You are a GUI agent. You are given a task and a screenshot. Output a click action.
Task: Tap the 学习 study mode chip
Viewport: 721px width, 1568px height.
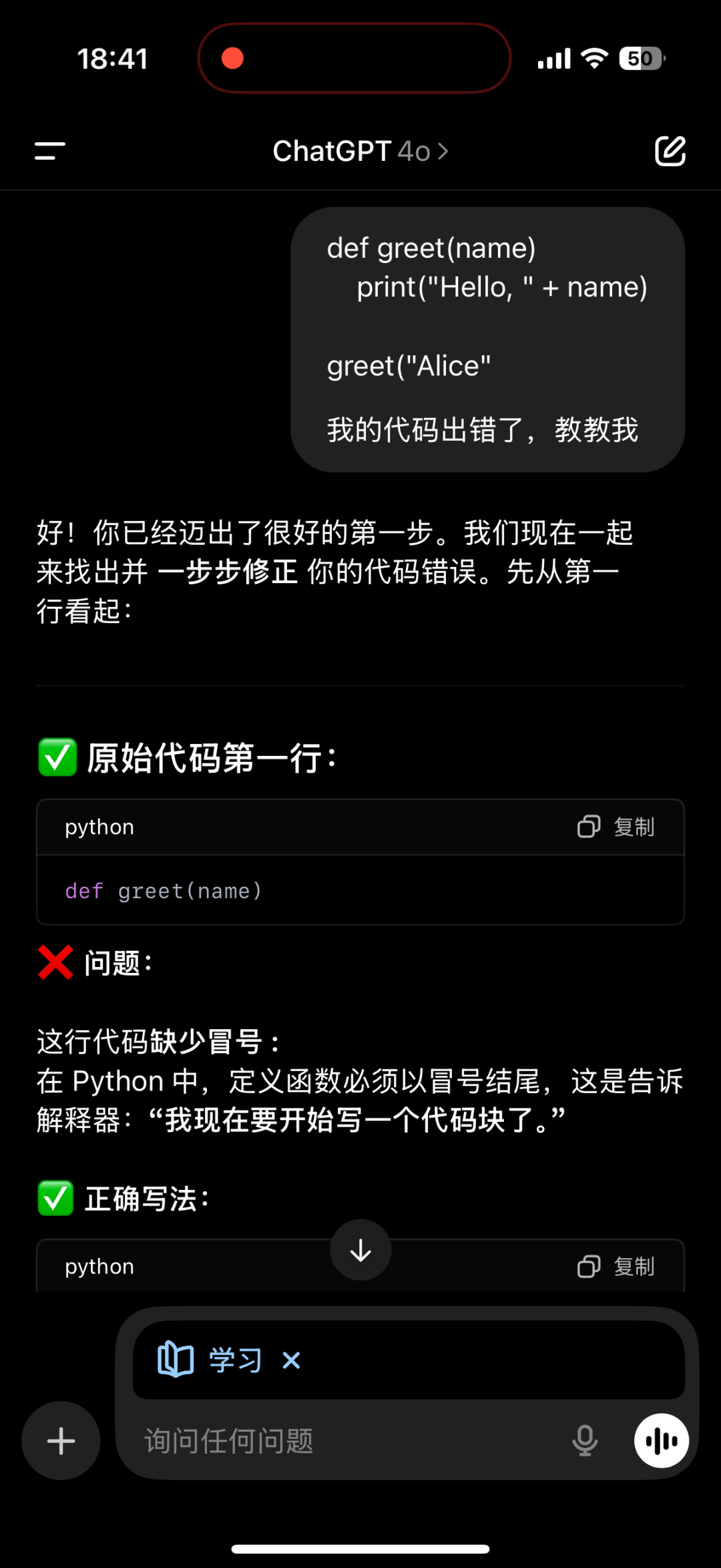coord(210,1360)
